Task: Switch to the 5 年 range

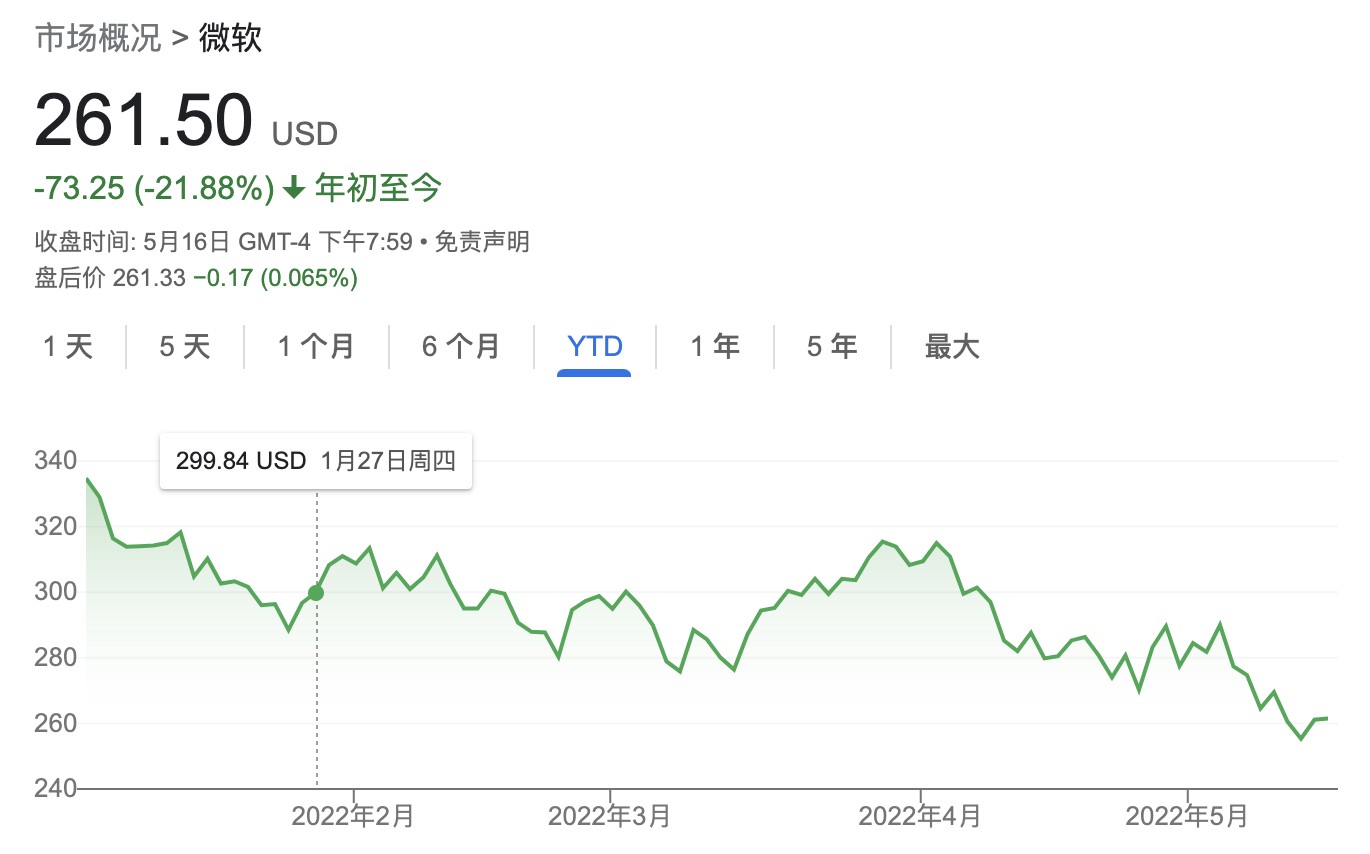Action: click(831, 347)
